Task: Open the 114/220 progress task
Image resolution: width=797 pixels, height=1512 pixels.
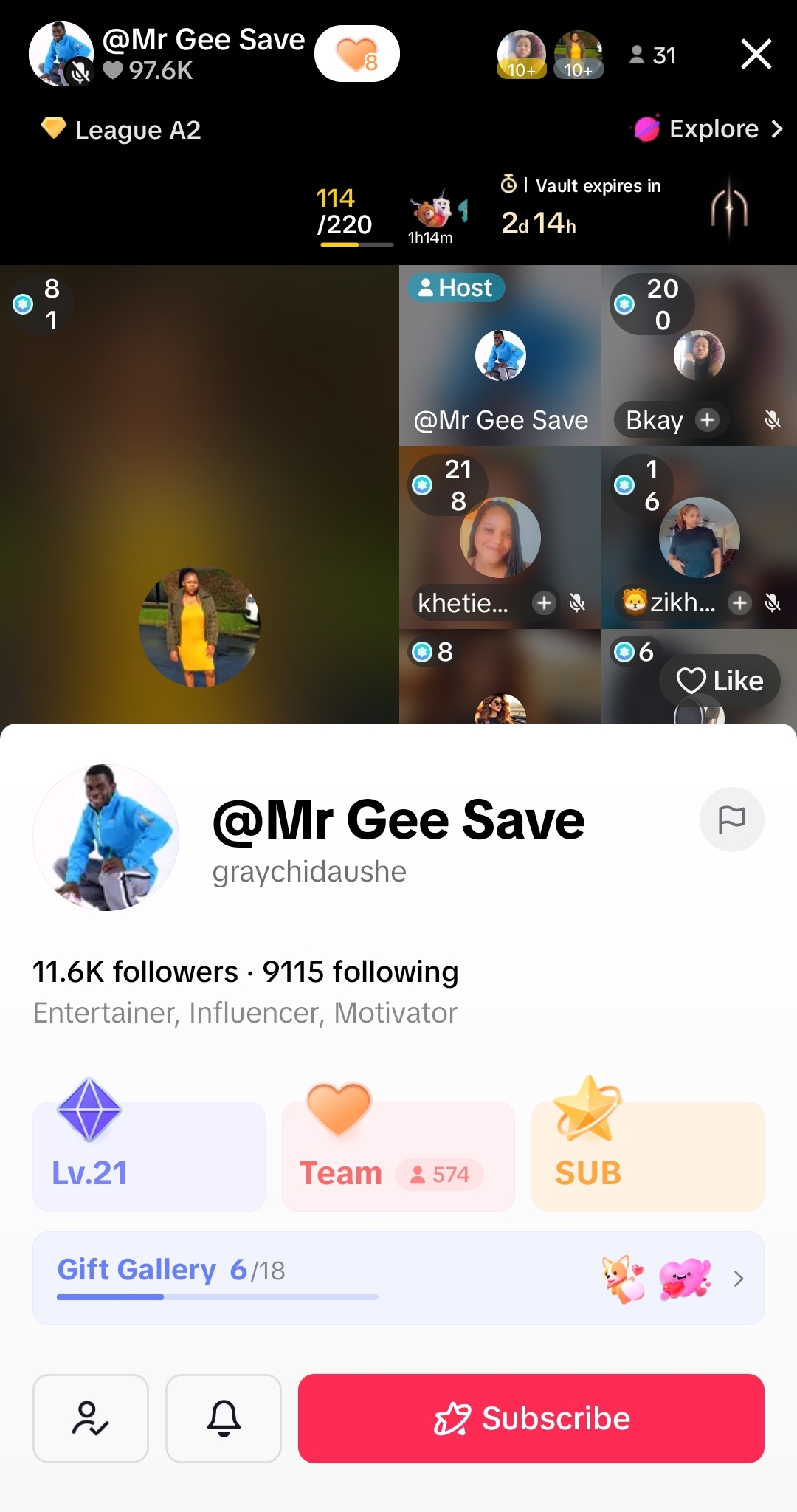Action: click(345, 213)
